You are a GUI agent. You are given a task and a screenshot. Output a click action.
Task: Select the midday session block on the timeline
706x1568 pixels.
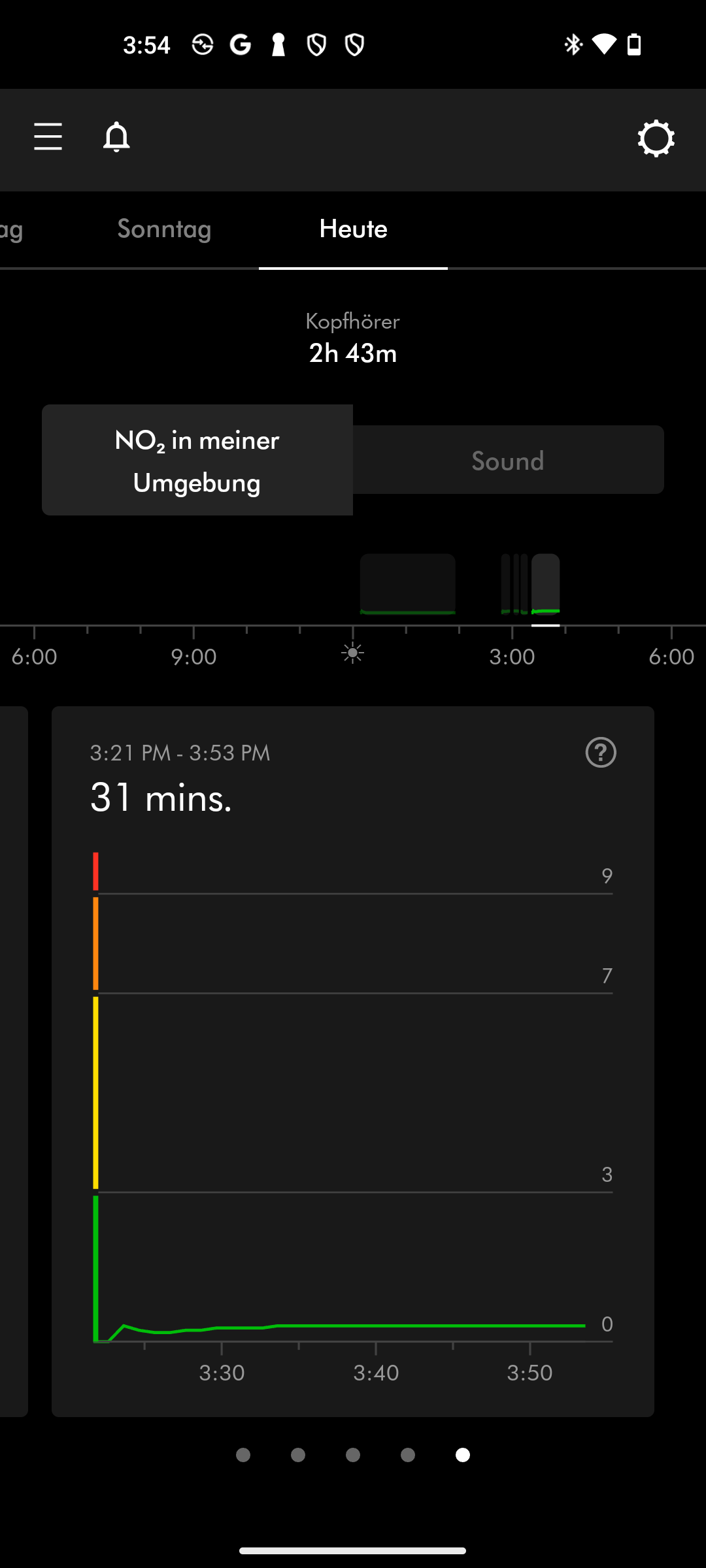(407, 584)
